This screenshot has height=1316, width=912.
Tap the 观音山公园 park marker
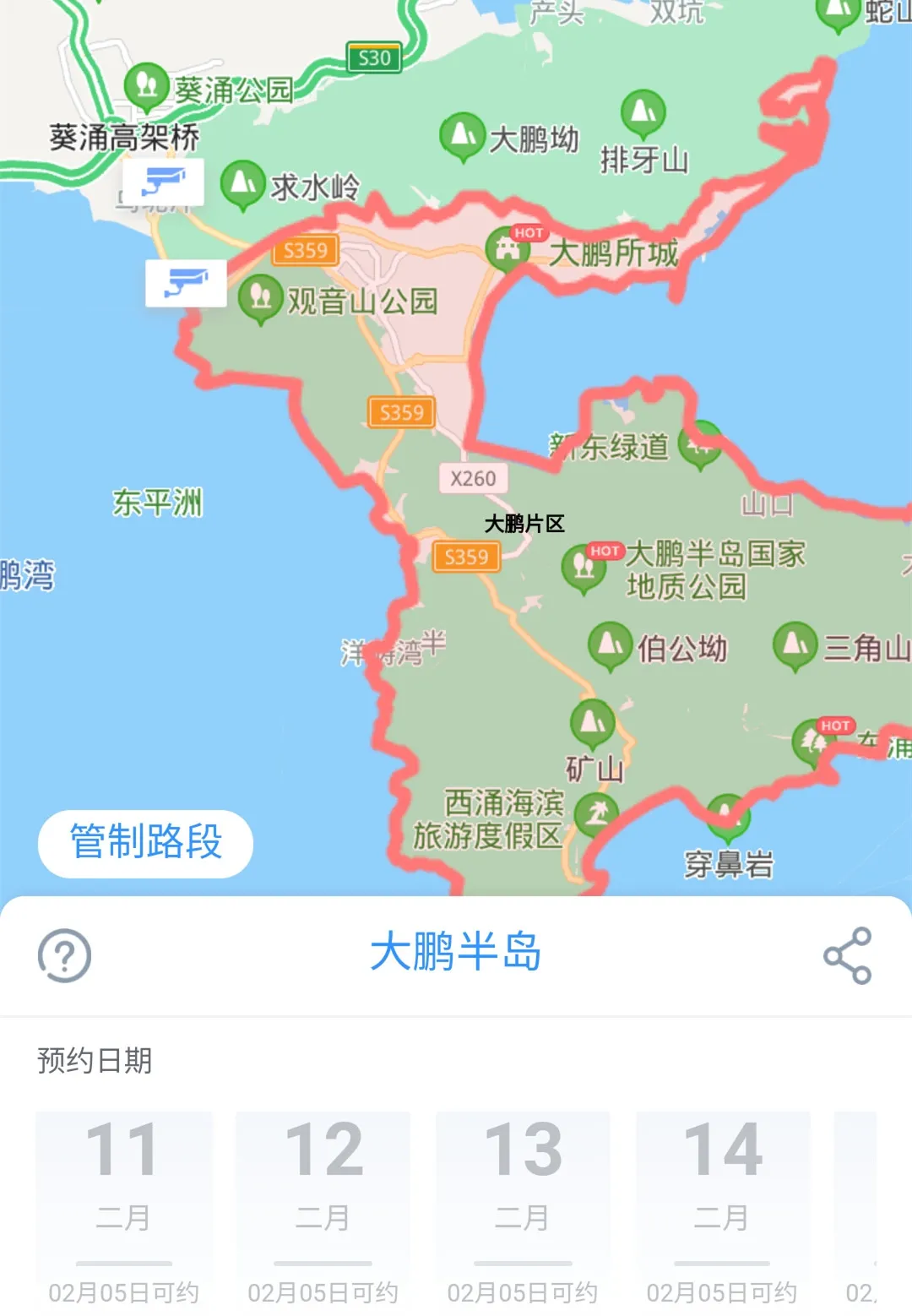260,297
